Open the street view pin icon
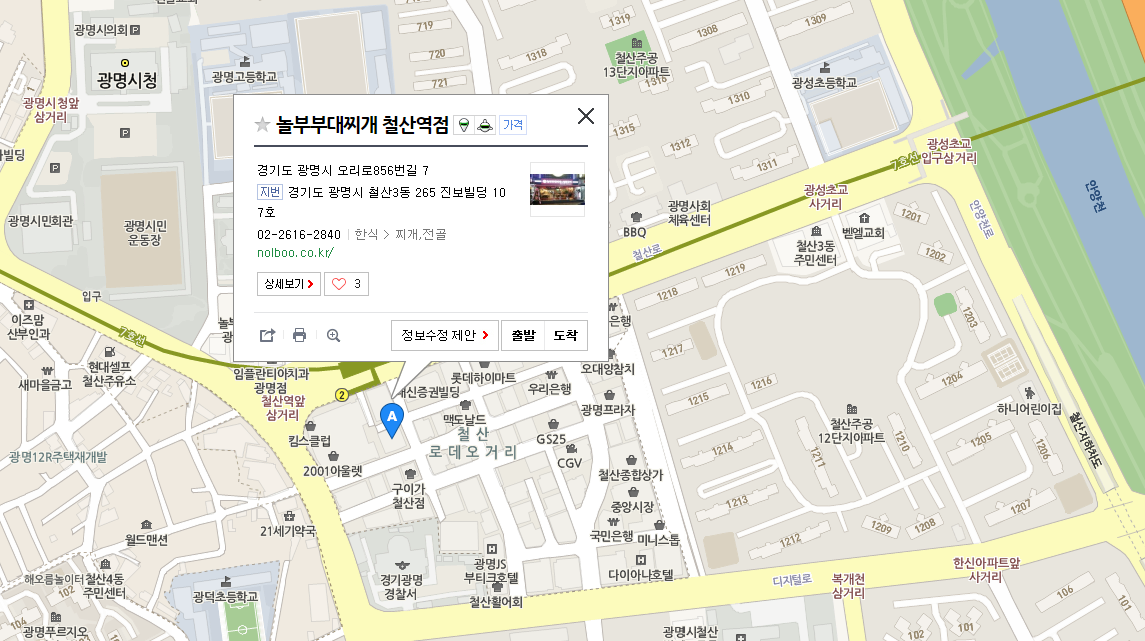 465,125
